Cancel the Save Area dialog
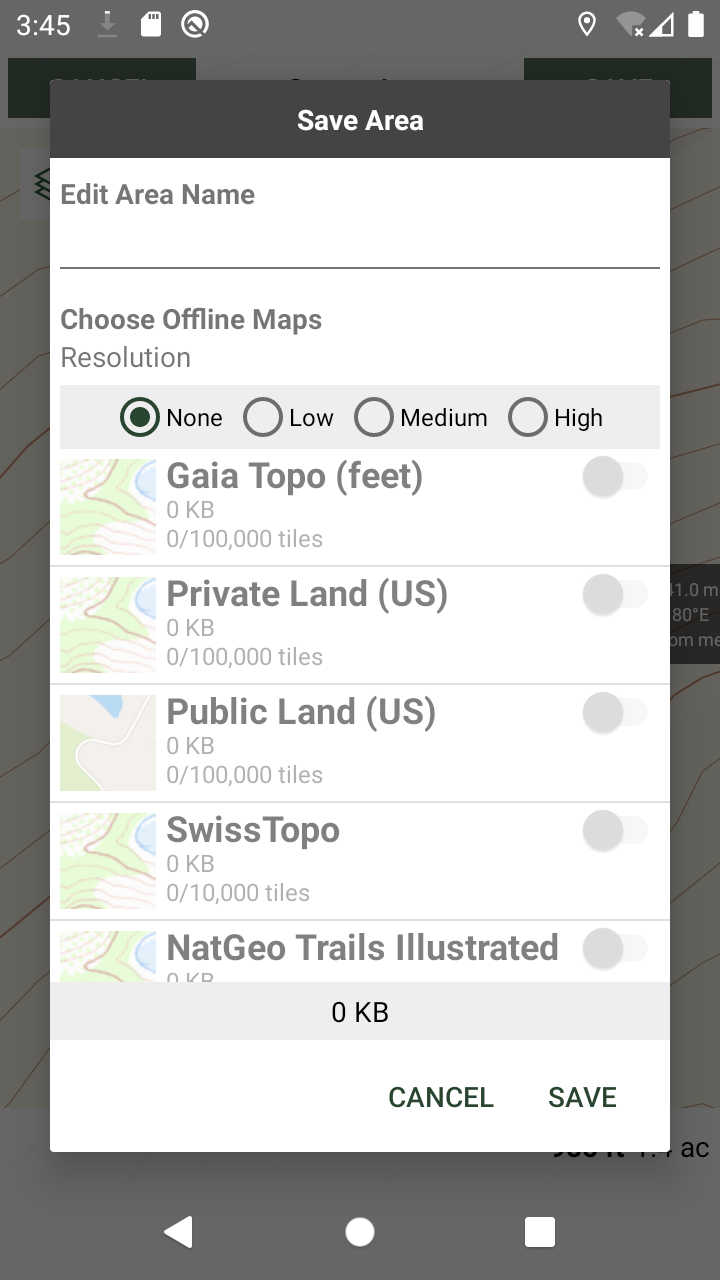Image resolution: width=720 pixels, height=1280 pixels. point(441,1097)
